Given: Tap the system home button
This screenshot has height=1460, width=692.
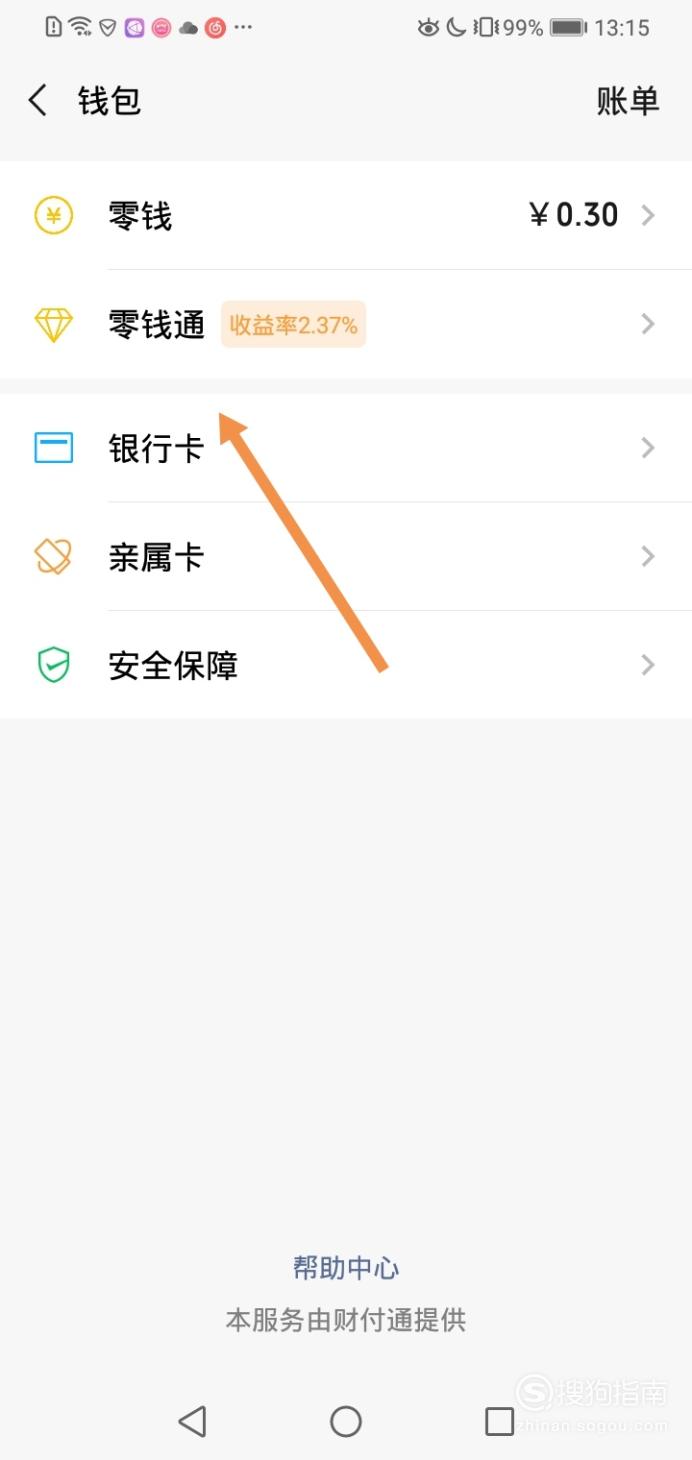Looking at the screenshot, I should coord(346,1421).
